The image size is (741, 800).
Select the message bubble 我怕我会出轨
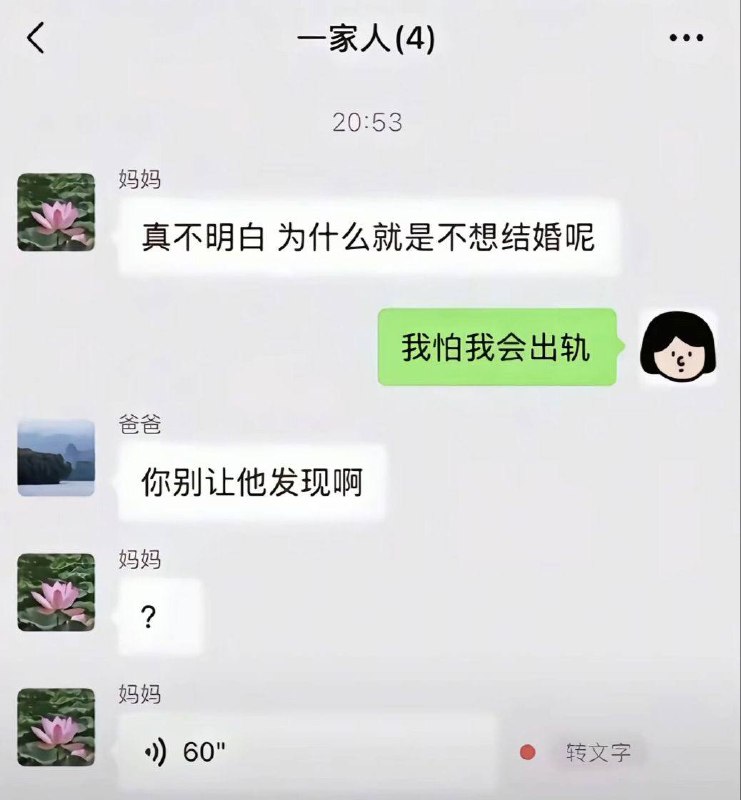[x=495, y=348]
